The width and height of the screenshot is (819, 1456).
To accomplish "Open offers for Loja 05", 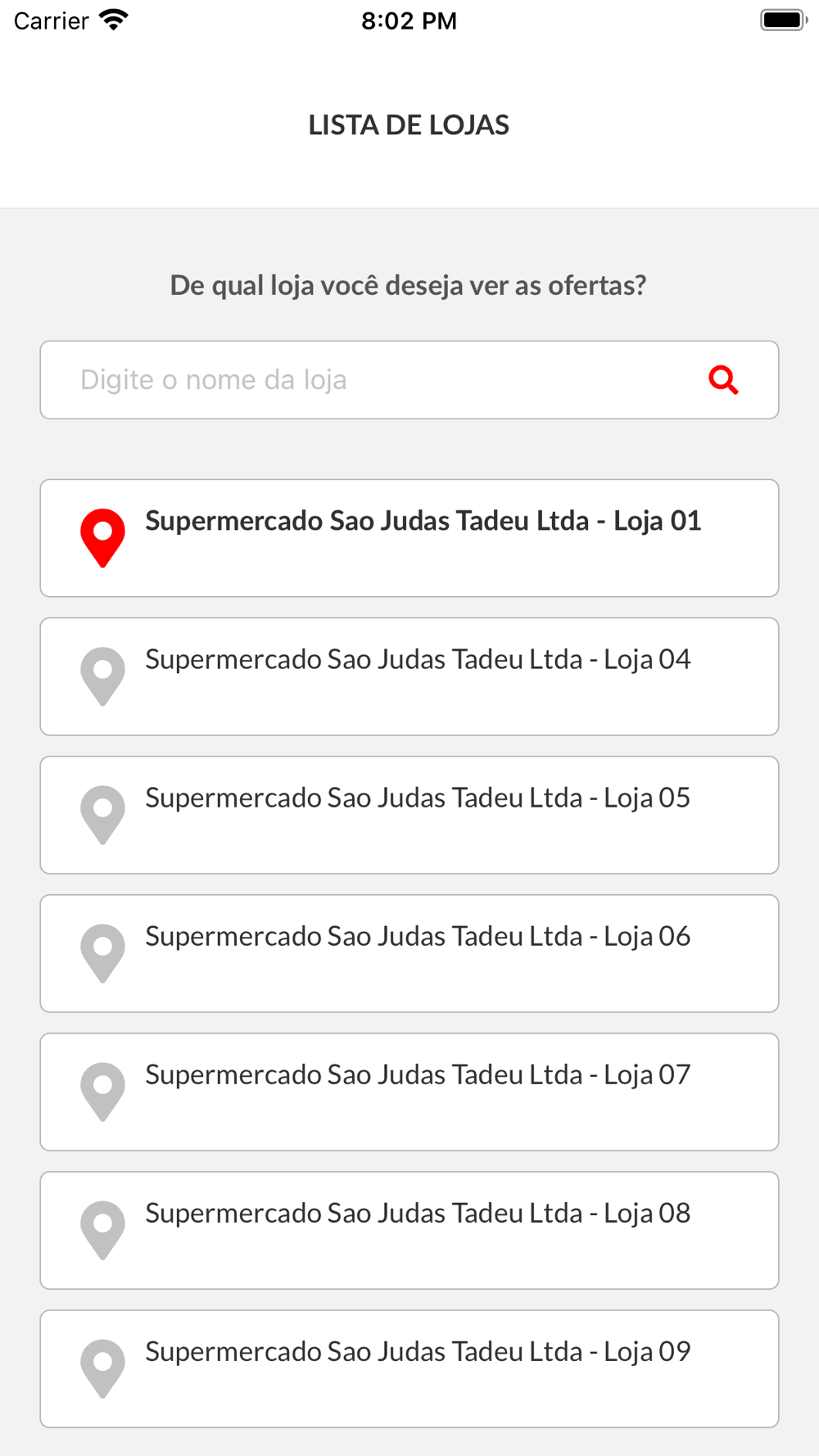I will 409,815.
